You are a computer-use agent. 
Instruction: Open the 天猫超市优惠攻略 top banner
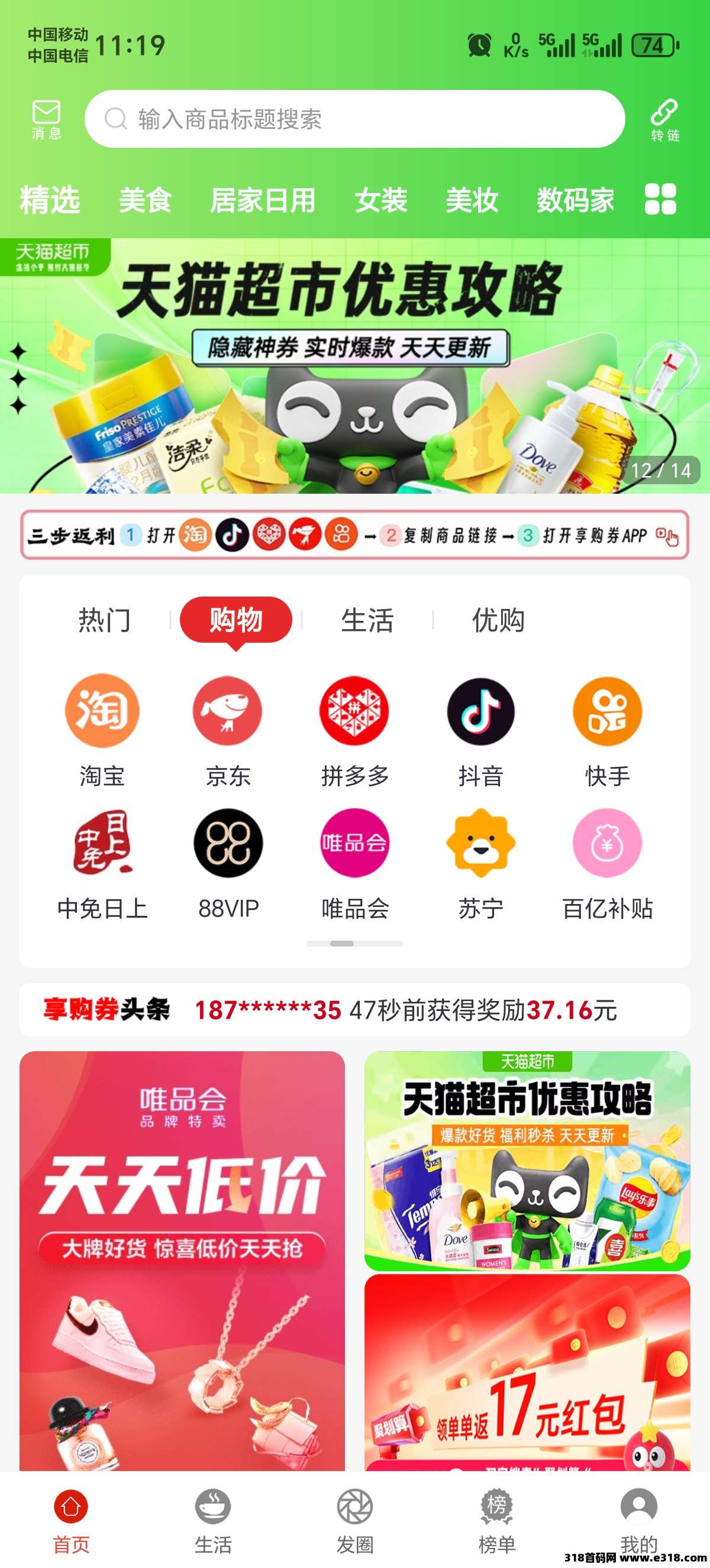coord(355,366)
